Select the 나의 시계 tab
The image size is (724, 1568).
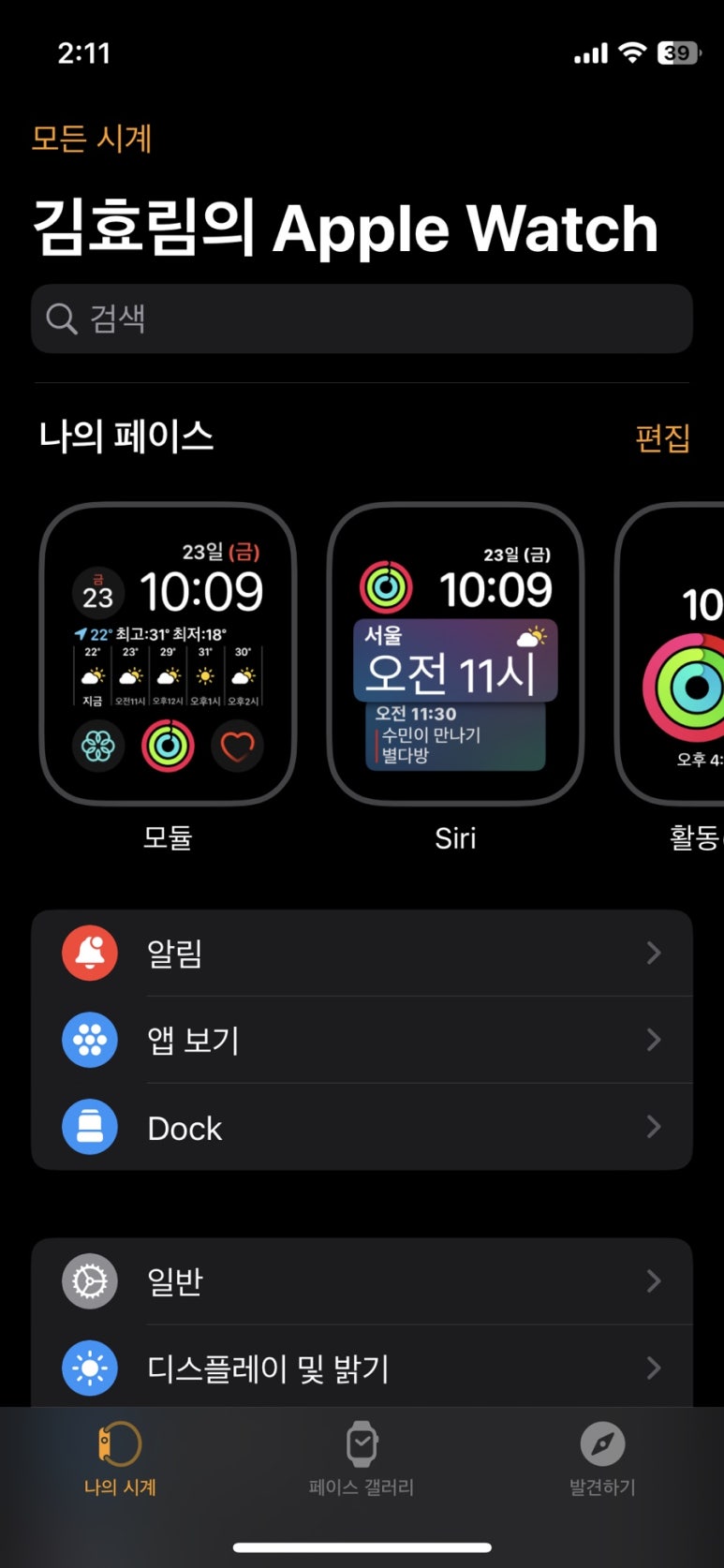(120, 1459)
